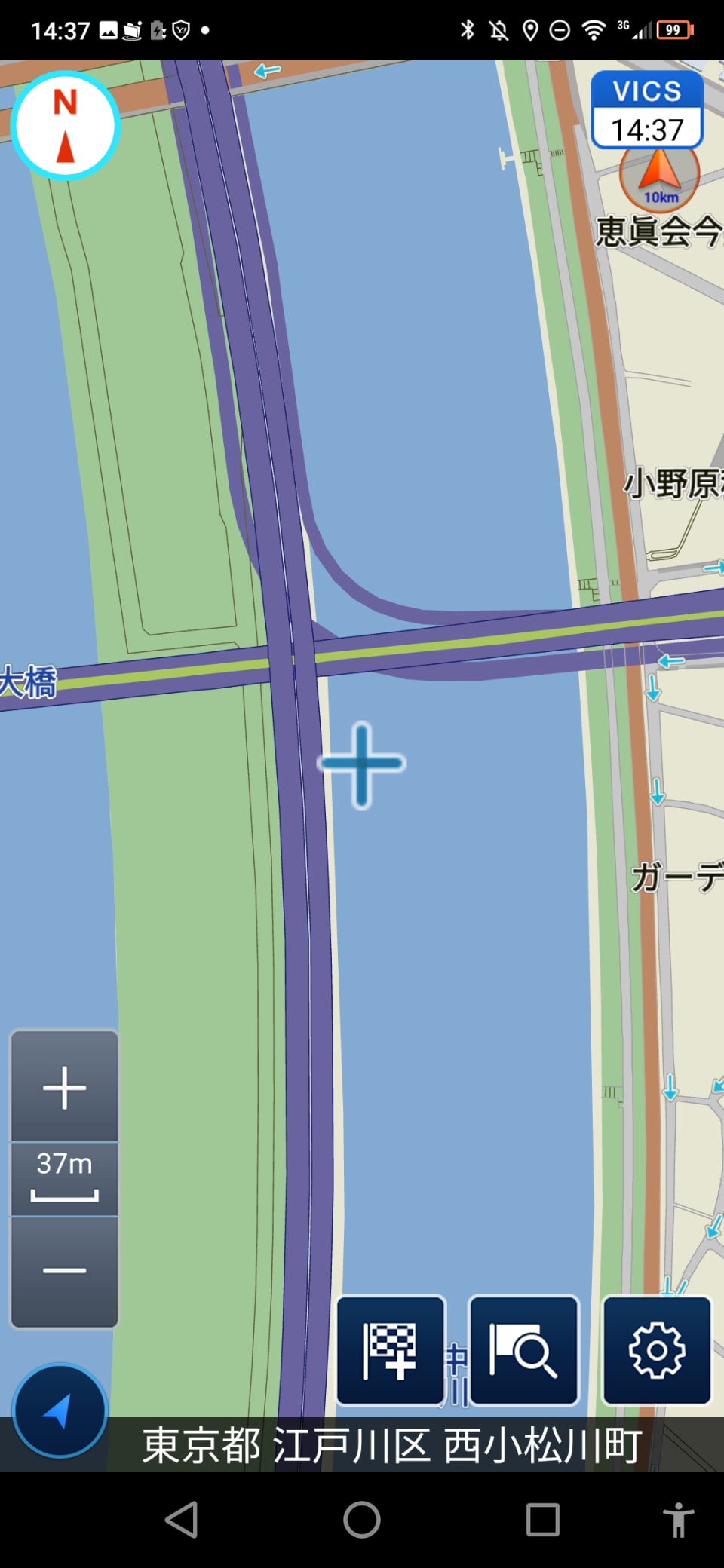This screenshot has height=1568, width=724.
Task: Zoom out on the map
Action: pyautogui.click(x=64, y=1271)
